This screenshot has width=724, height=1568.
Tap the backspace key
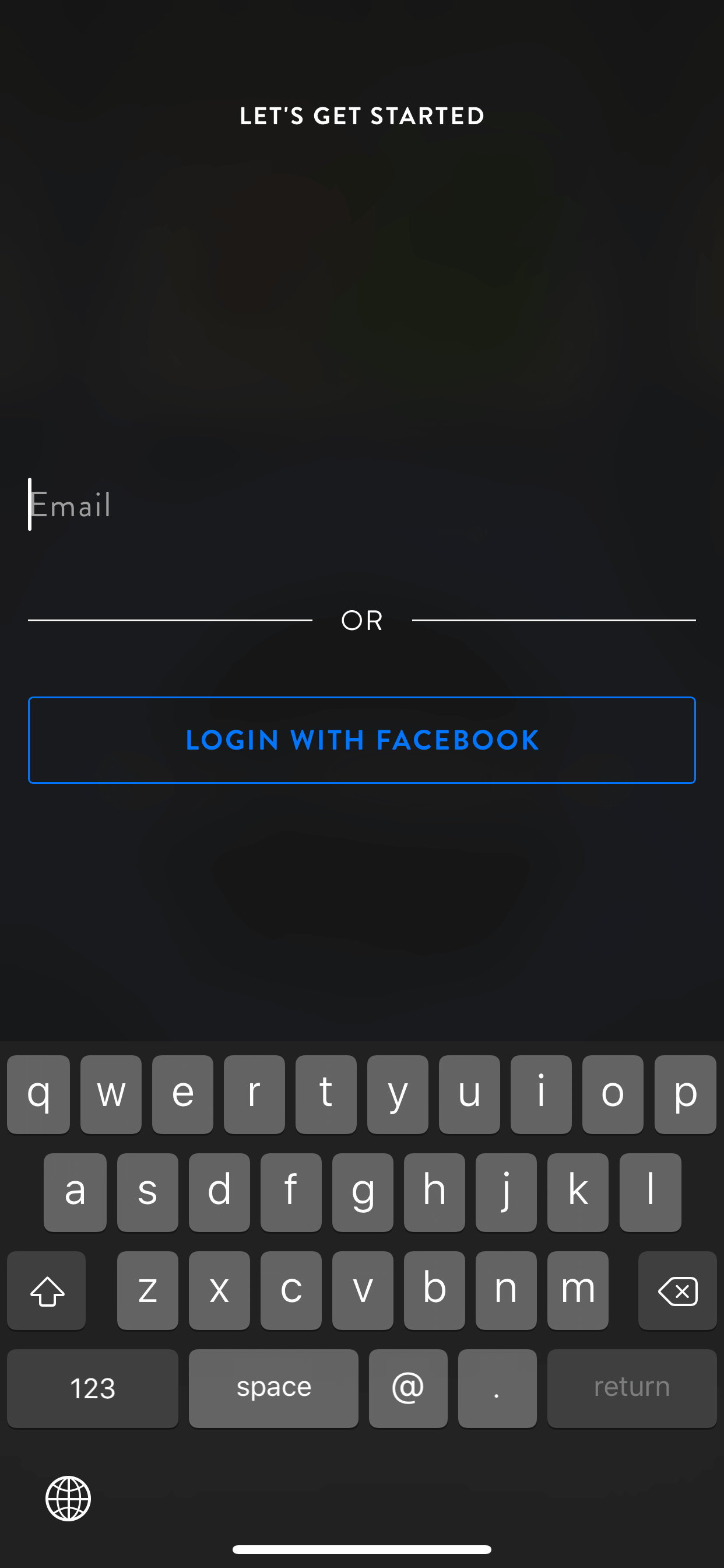[x=677, y=1290]
